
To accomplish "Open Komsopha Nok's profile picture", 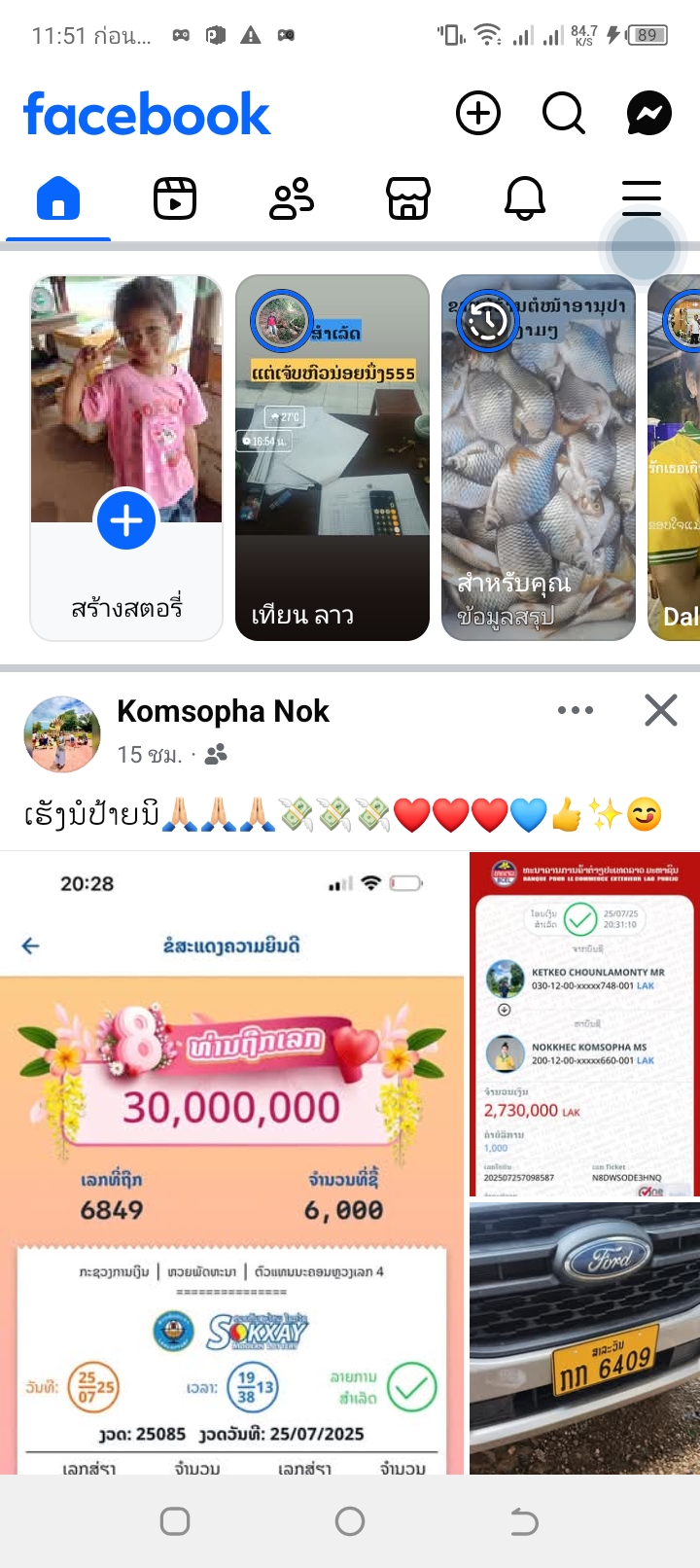I will [x=62, y=734].
